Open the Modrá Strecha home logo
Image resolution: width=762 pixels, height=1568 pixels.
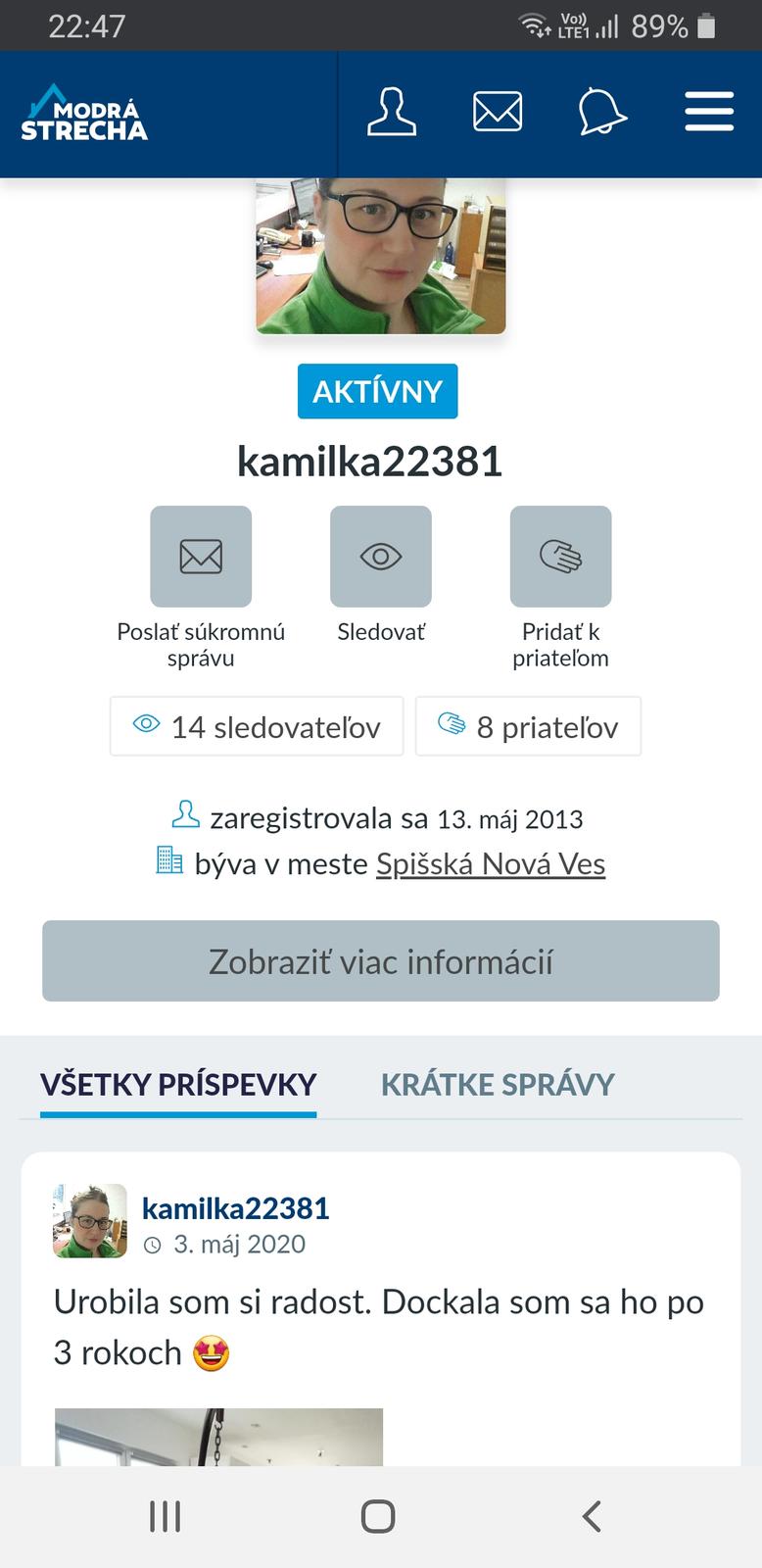click(84, 114)
